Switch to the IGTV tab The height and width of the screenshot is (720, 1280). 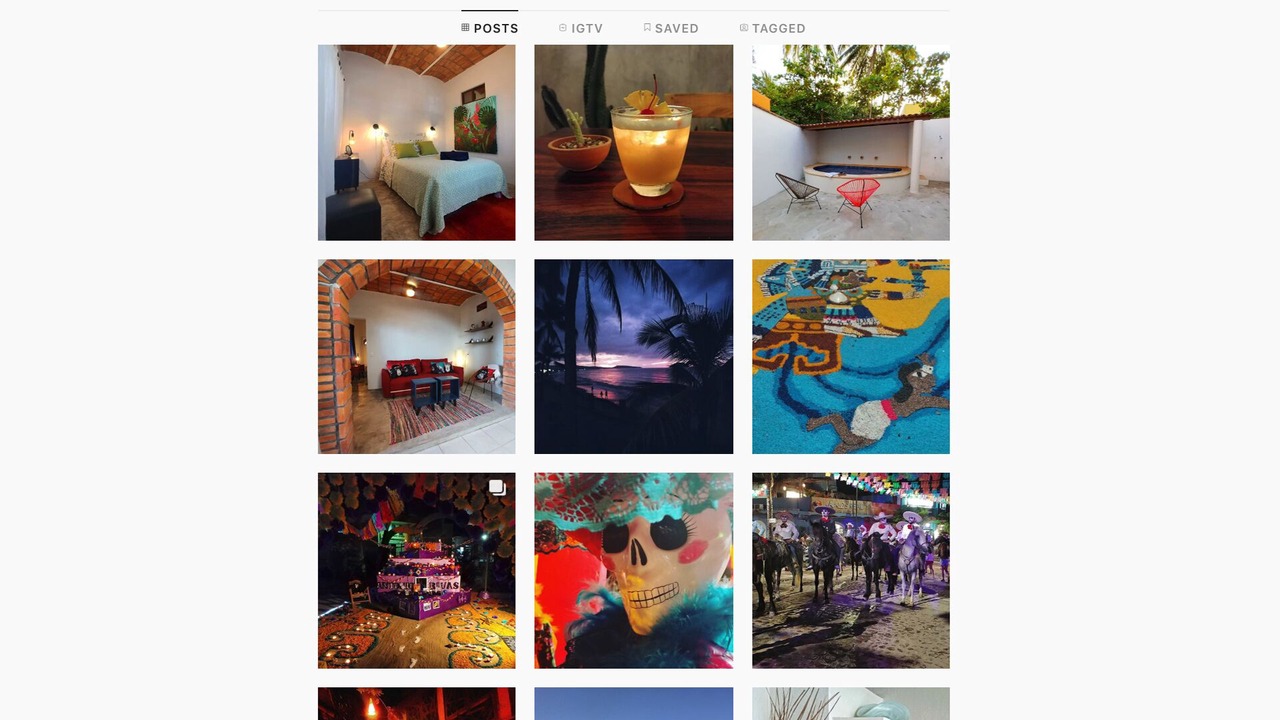581,28
